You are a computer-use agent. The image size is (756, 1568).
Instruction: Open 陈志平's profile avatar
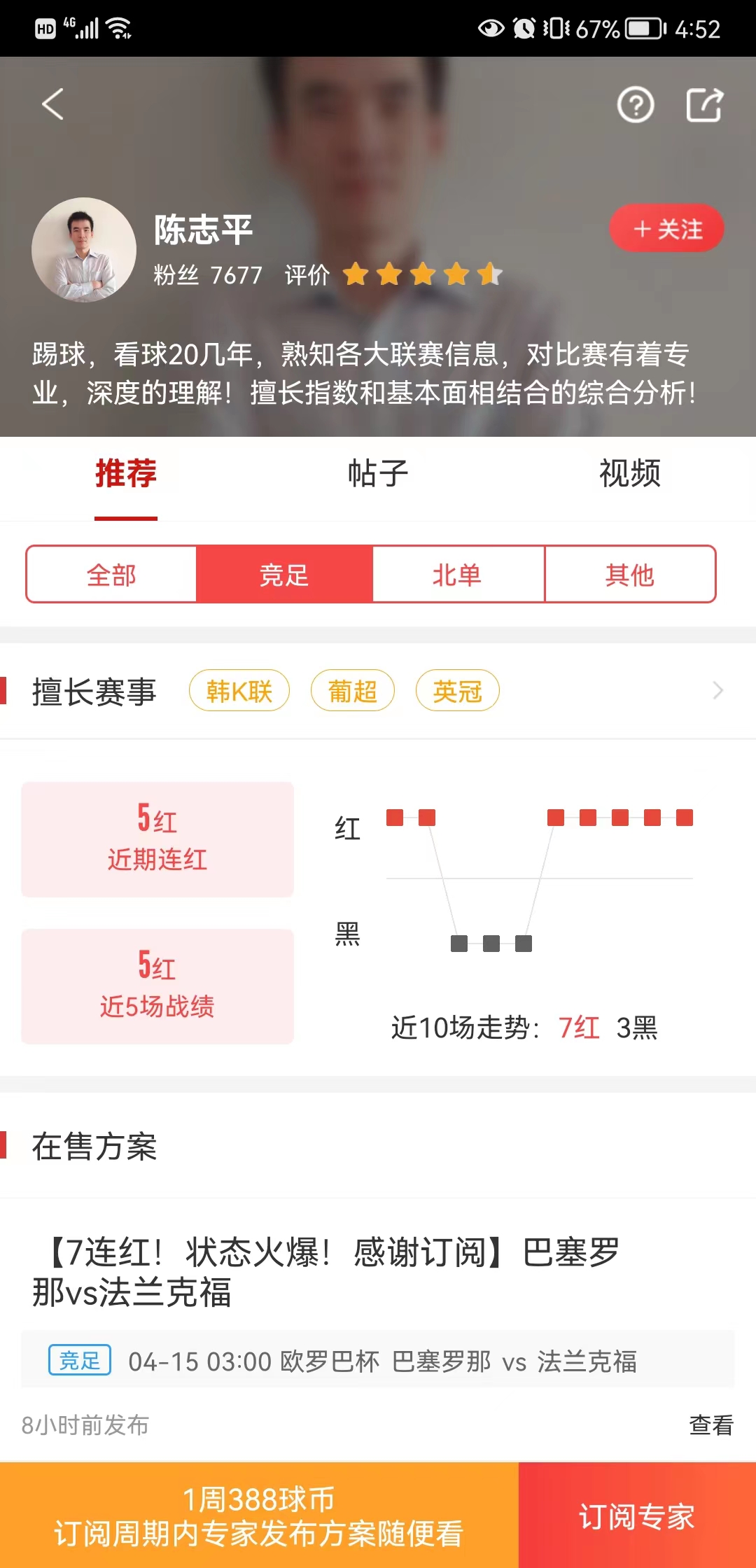(x=84, y=250)
